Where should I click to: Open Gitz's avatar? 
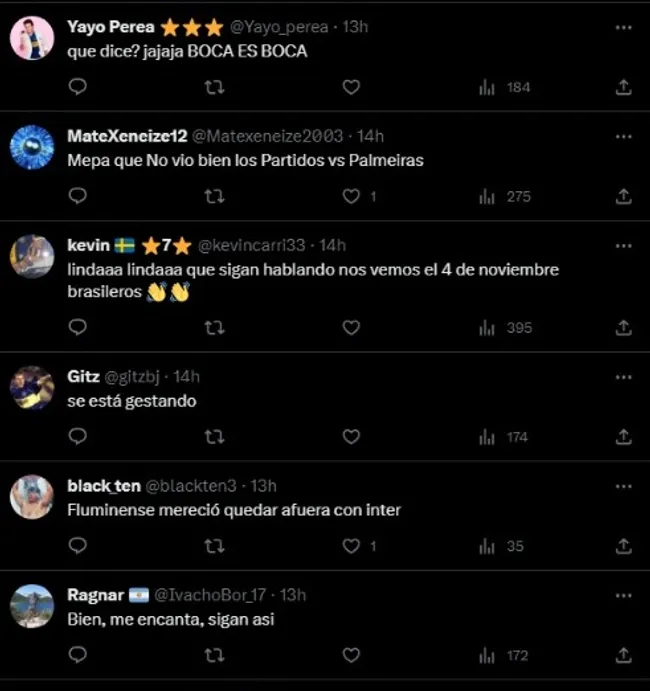click(32, 387)
